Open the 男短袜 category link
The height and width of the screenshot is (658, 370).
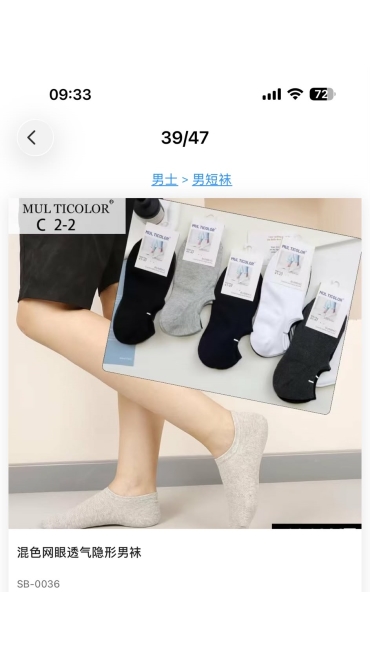tap(212, 180)
